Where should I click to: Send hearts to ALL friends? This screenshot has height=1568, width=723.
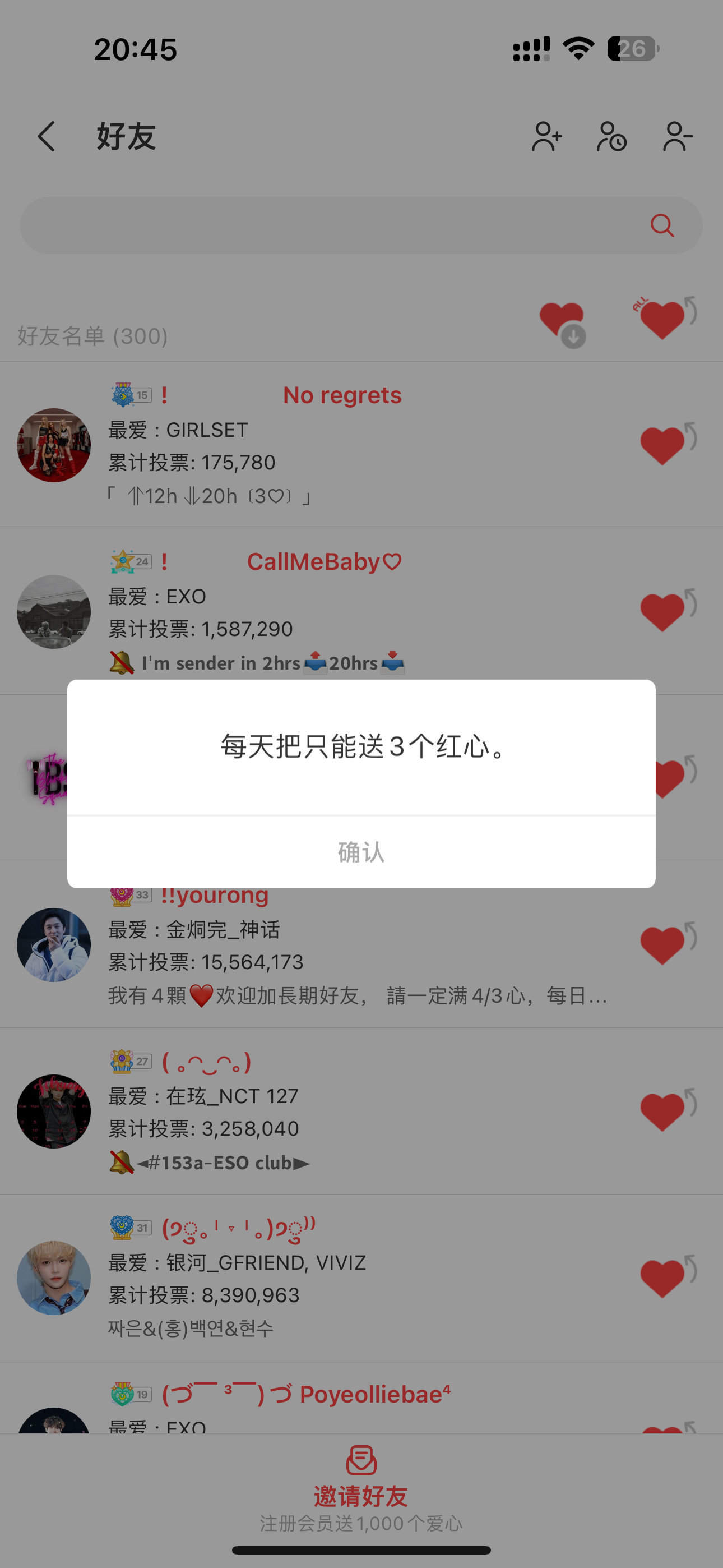tap(661, 320)
